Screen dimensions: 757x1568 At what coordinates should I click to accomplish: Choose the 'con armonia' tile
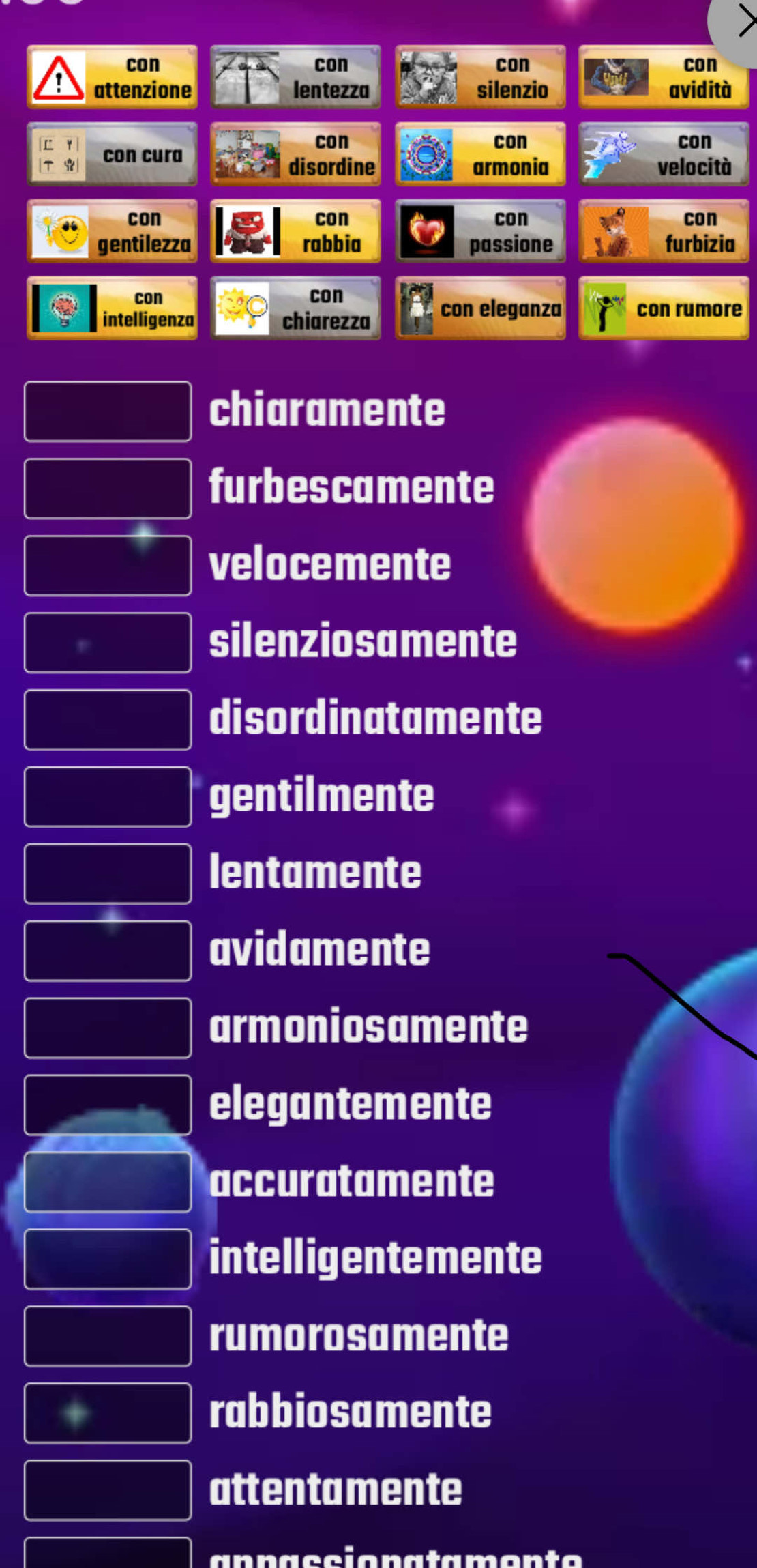pos(480,154)
